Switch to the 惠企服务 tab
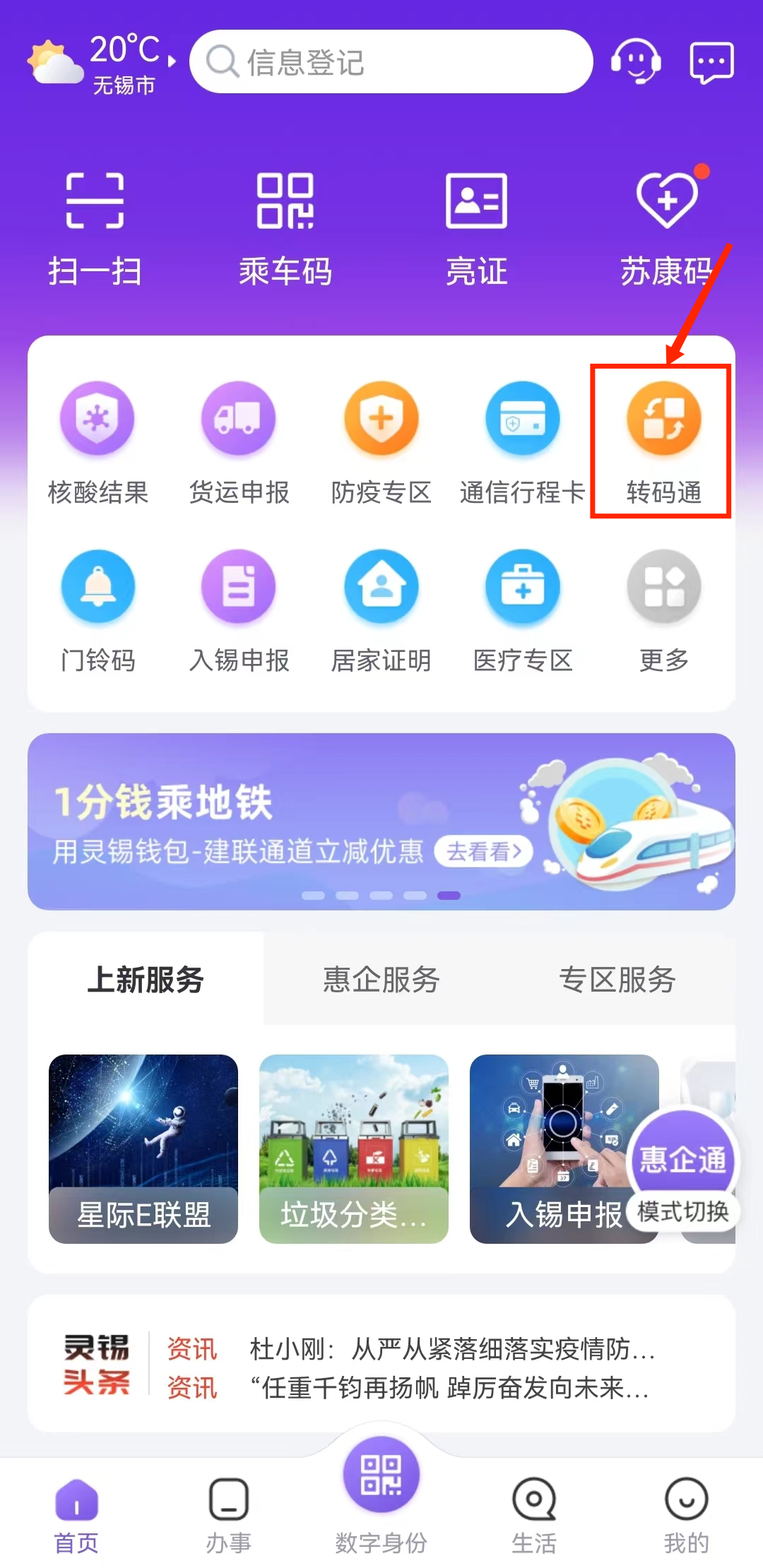This screenshot has width=763, height=1568. (381, 980)
